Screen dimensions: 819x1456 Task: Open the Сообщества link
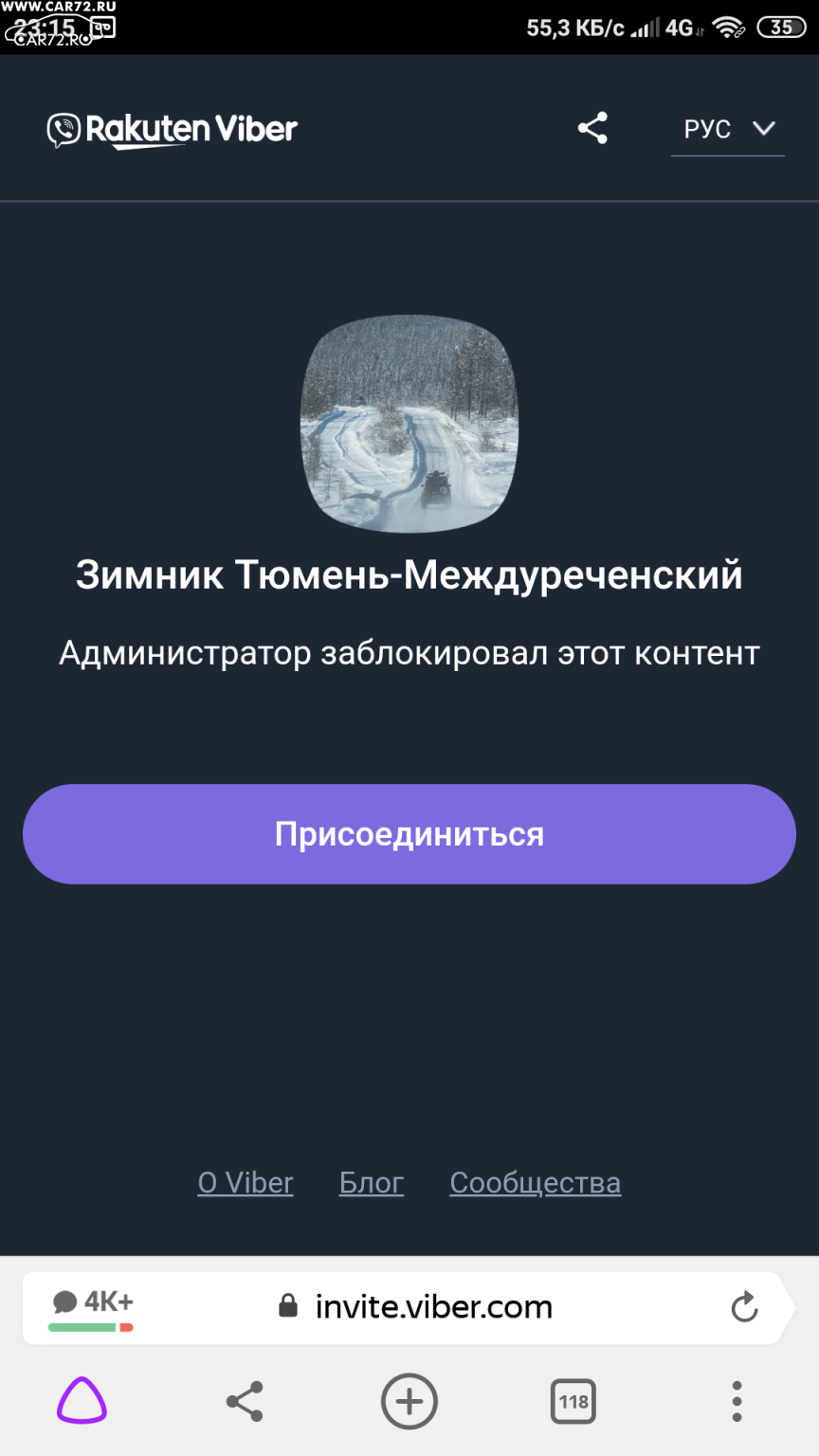pyautogui.click(x=536, y=1183)
